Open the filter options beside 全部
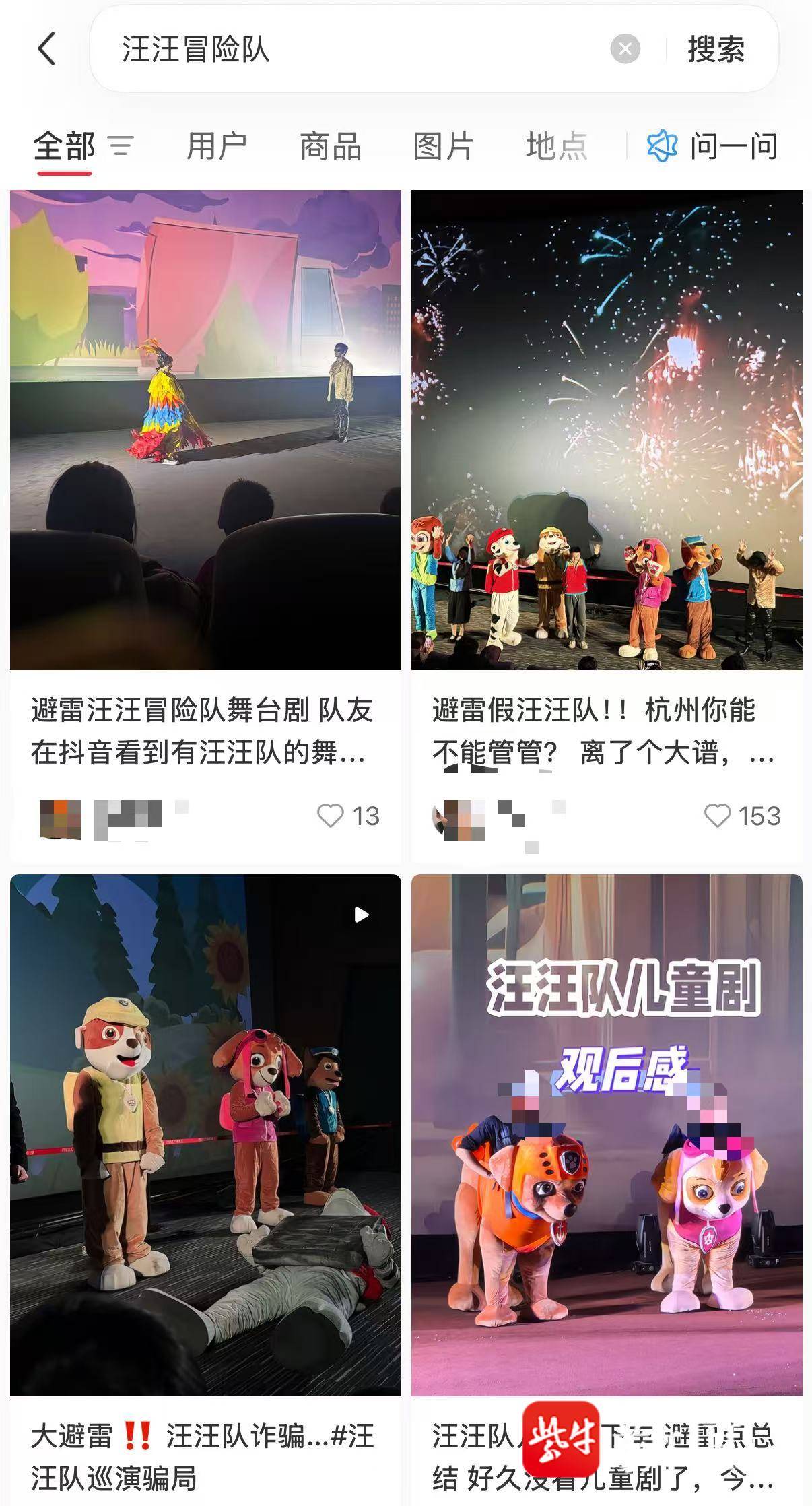 [121, 146]
